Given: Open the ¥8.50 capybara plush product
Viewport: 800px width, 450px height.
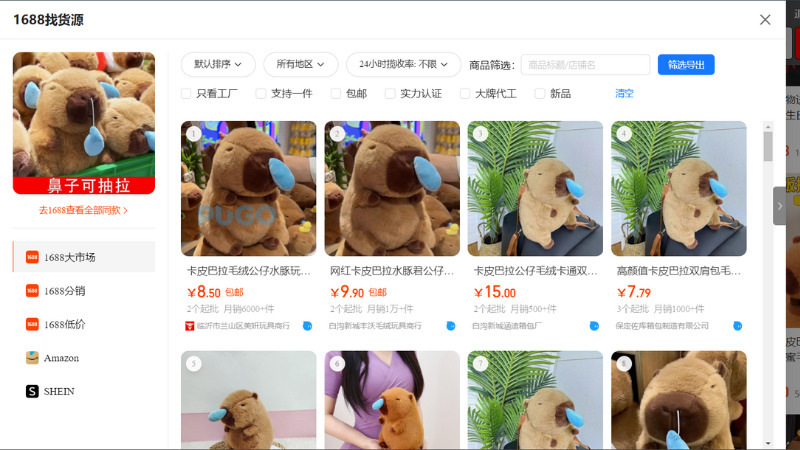Looking at the screenshot, I should pos(248,190).
